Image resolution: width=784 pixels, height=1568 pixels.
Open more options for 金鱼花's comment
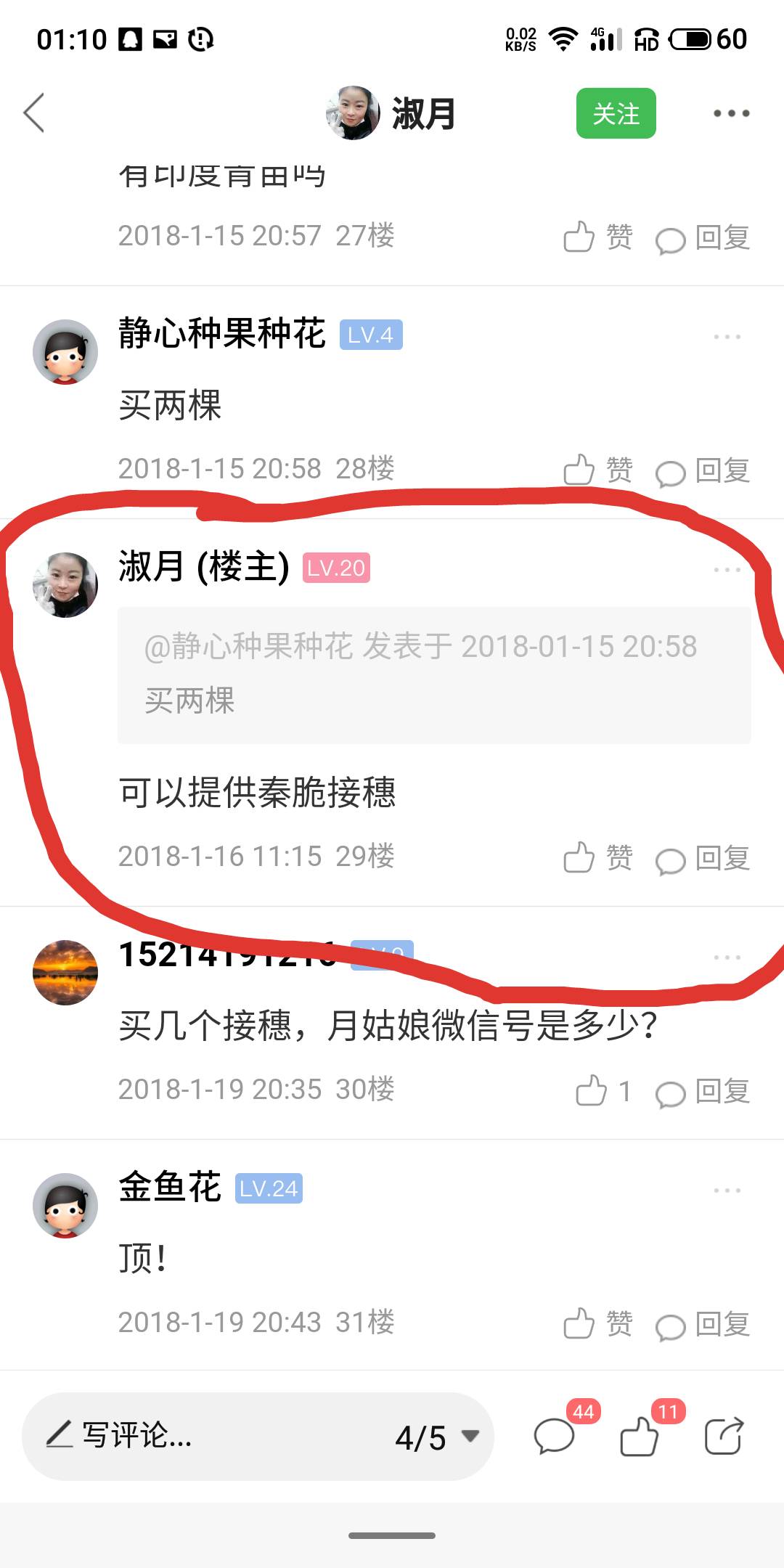pos(727,1191)
